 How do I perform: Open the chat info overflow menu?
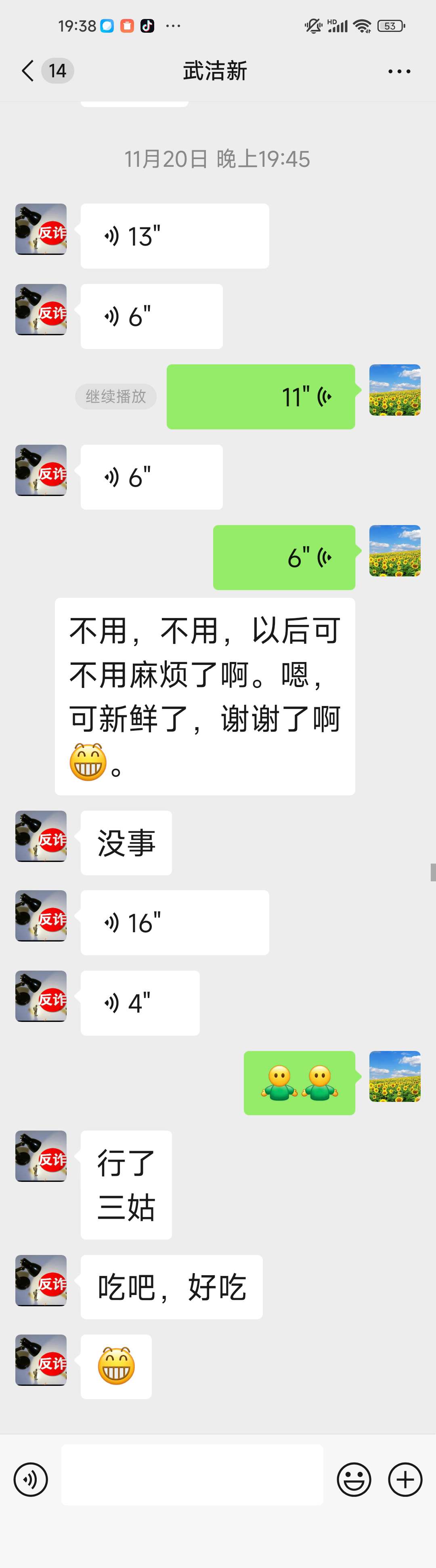coord(399,71)
